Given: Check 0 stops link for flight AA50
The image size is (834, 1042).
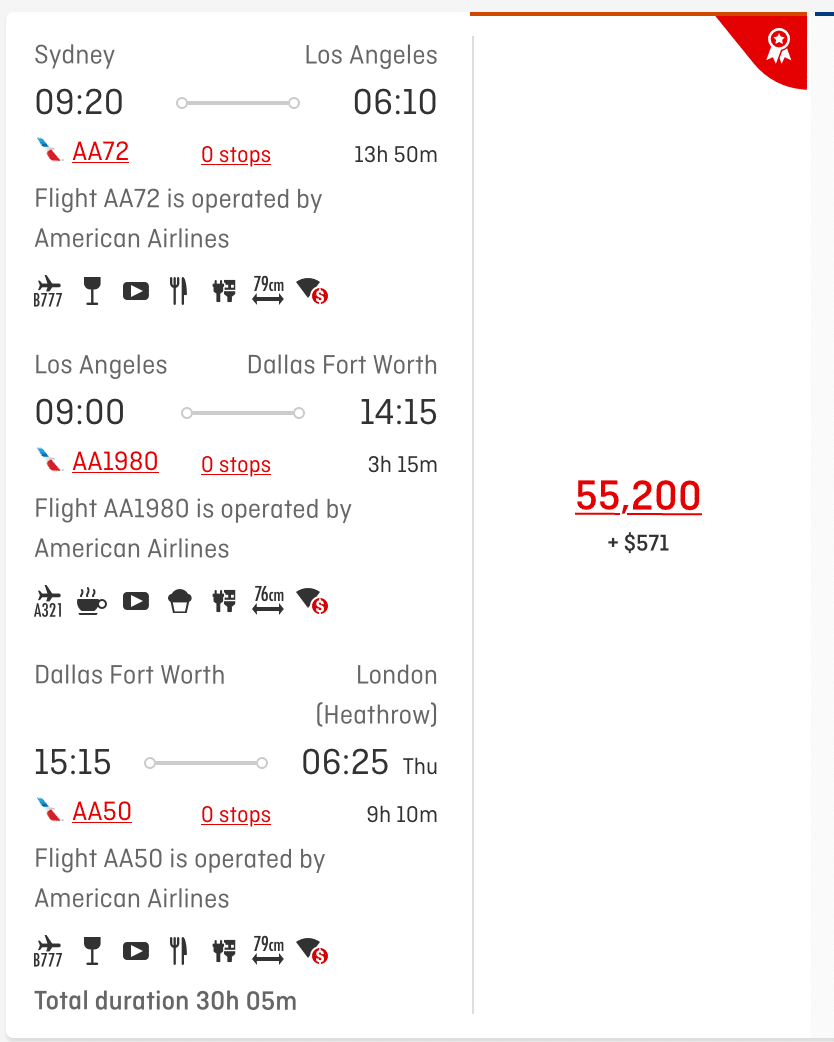Looking at the screenshot, I should click(x=236, y=815).
